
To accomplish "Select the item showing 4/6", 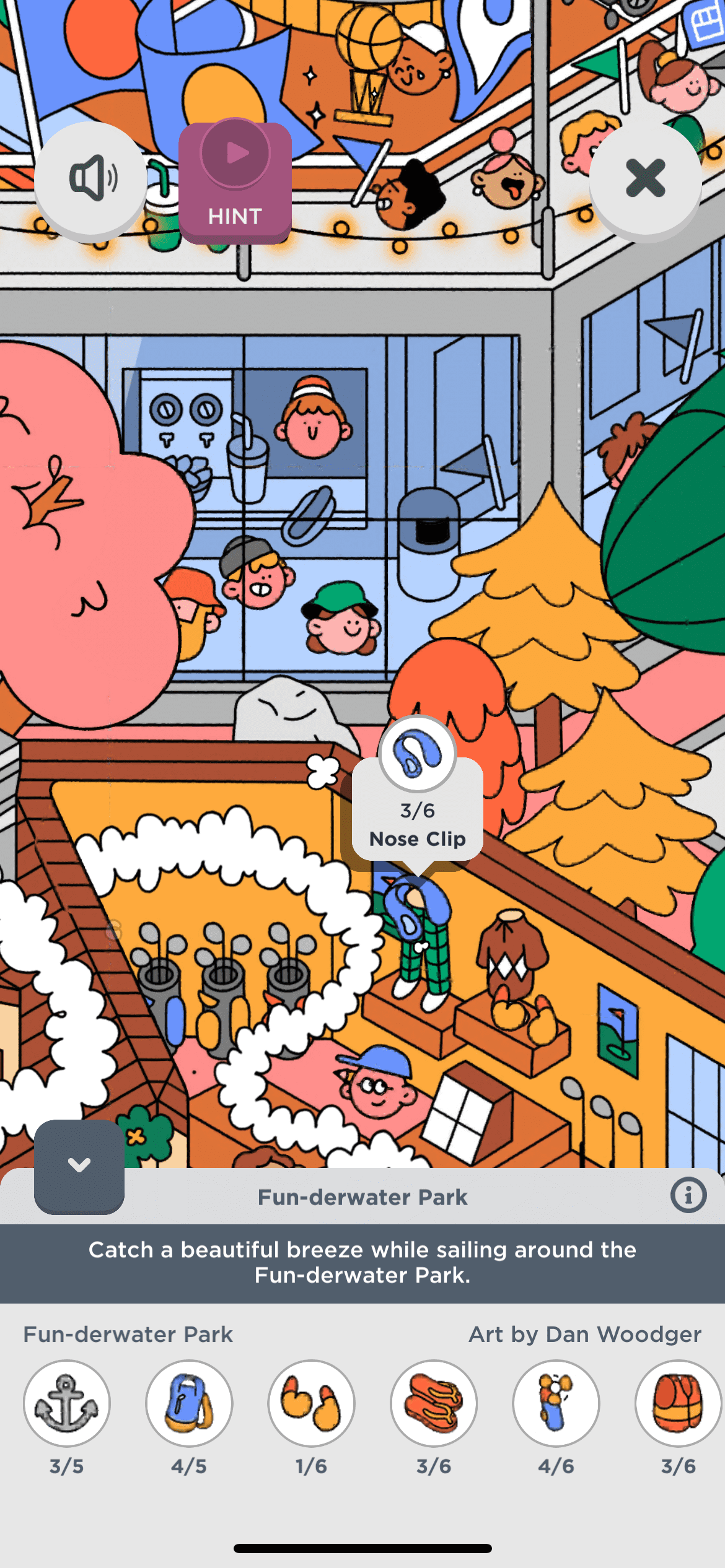I will (556, 1403).
